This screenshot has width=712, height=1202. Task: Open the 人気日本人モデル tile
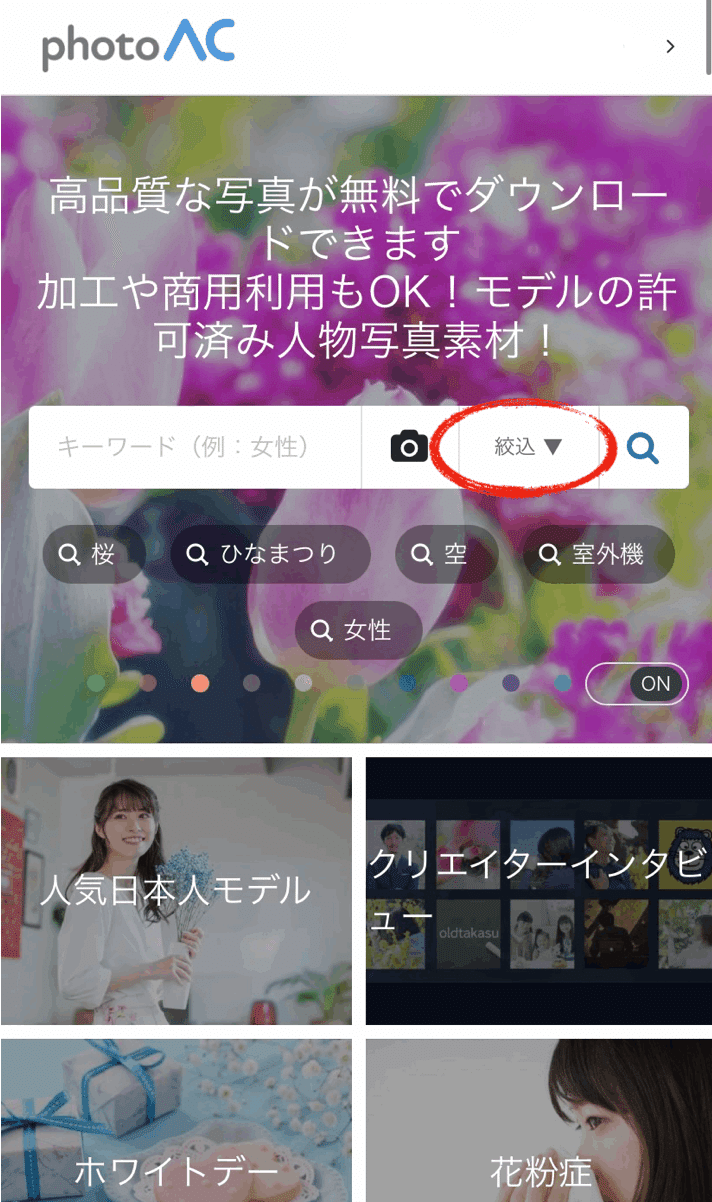click(176, 891)
